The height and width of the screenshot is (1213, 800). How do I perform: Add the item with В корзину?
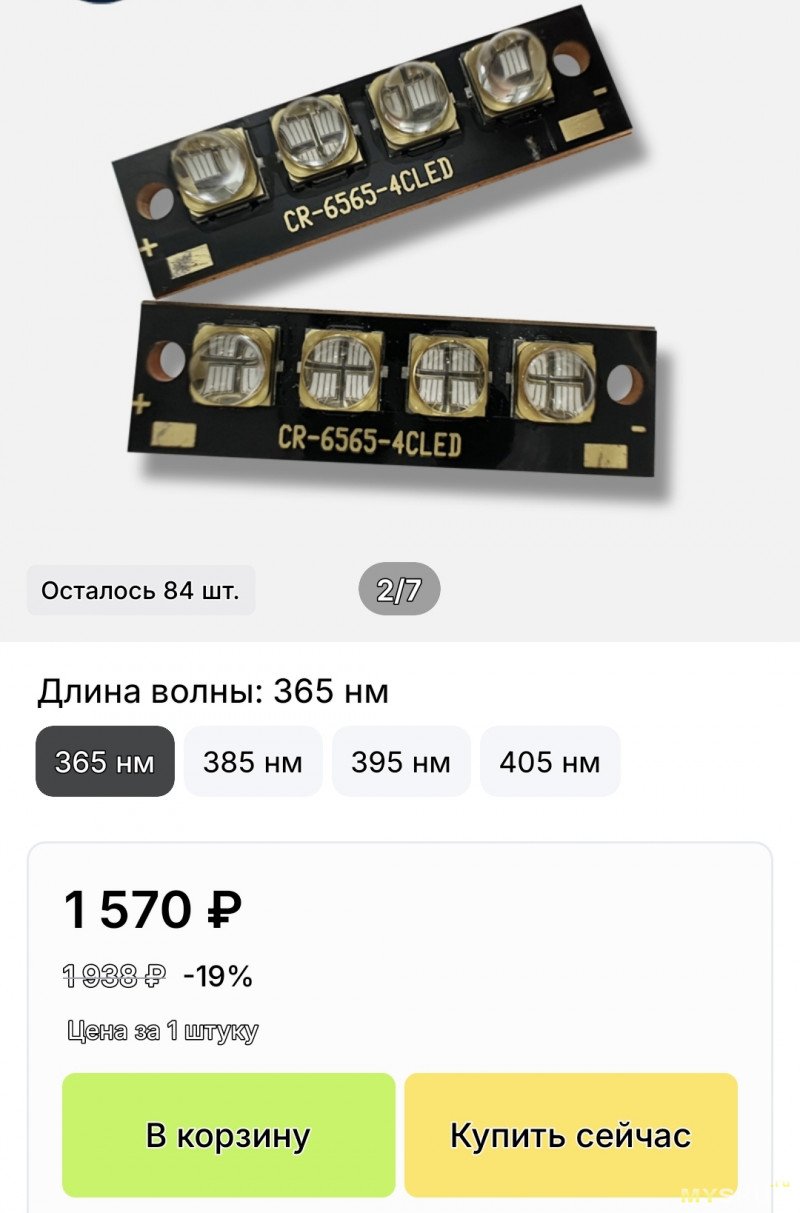point(228,1136)
